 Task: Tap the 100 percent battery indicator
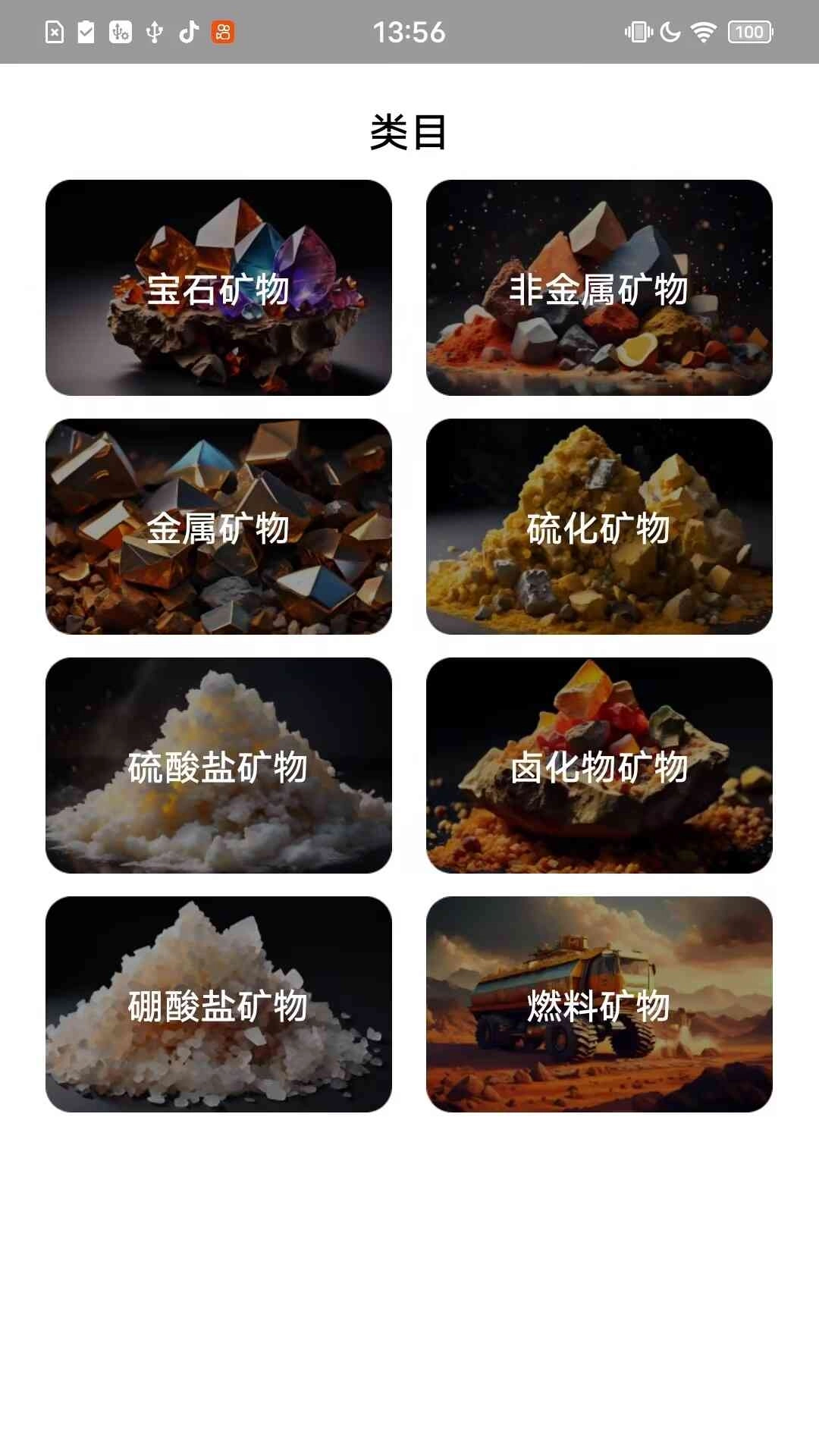(749, 31)
